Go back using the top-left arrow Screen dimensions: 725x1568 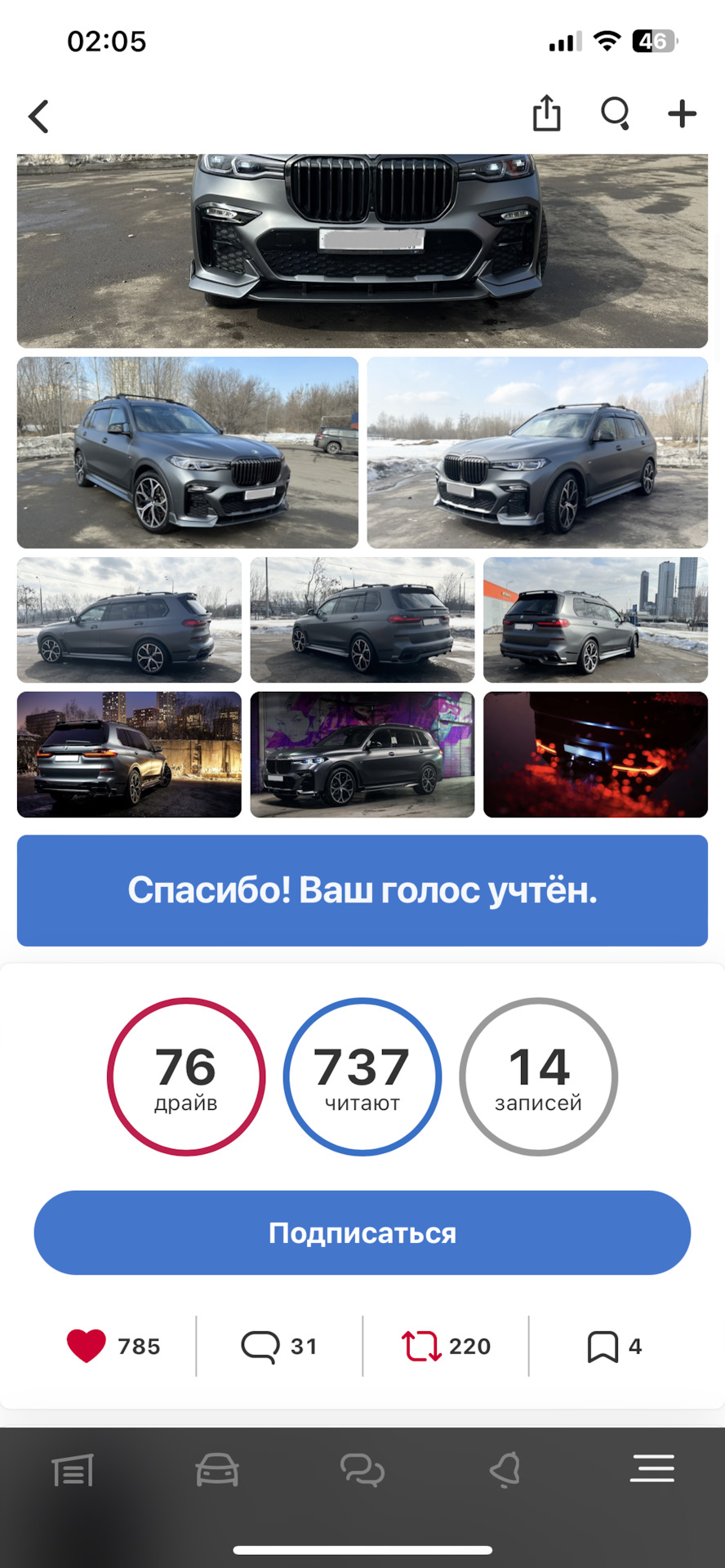pos(38,117)
